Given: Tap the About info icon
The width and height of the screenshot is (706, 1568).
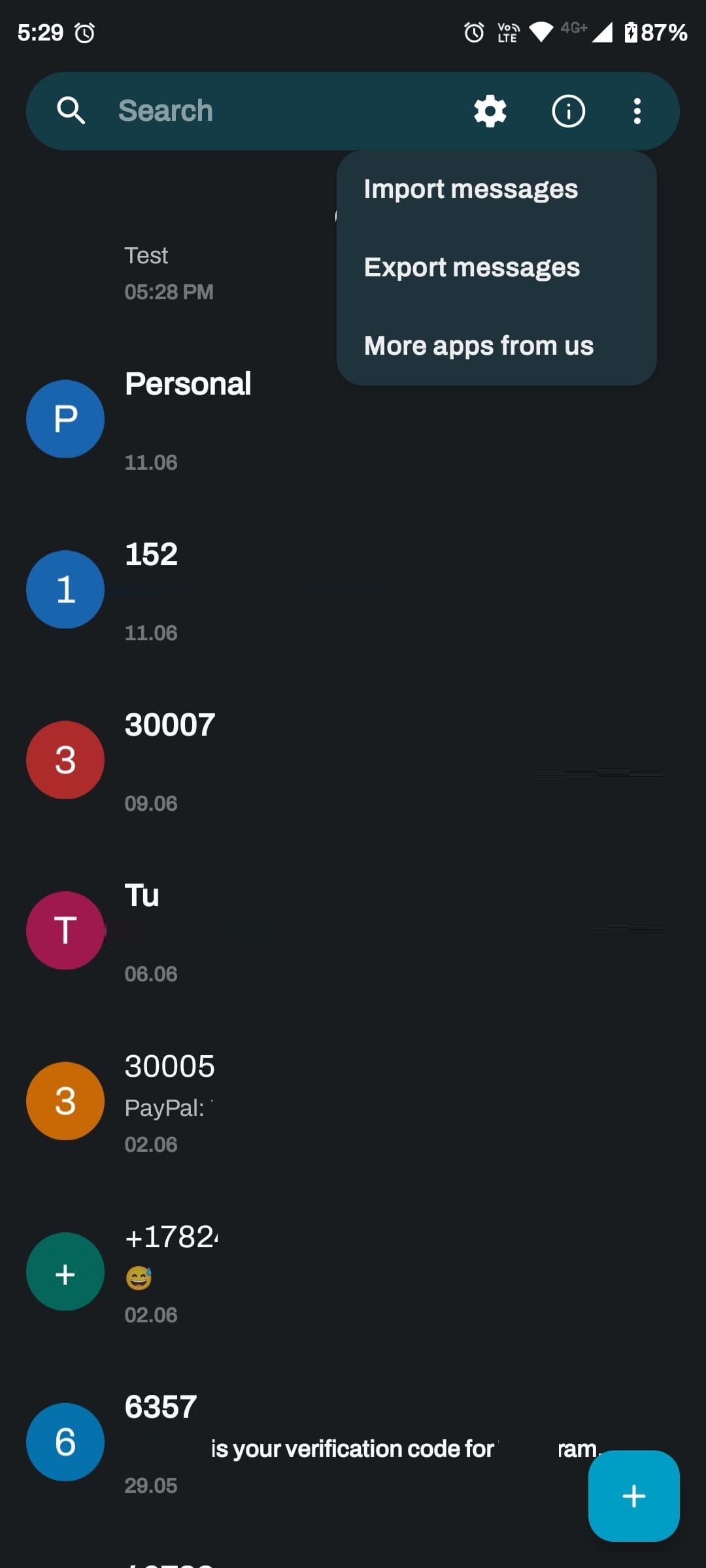Looking at the screenshot, I should (568, 111).
